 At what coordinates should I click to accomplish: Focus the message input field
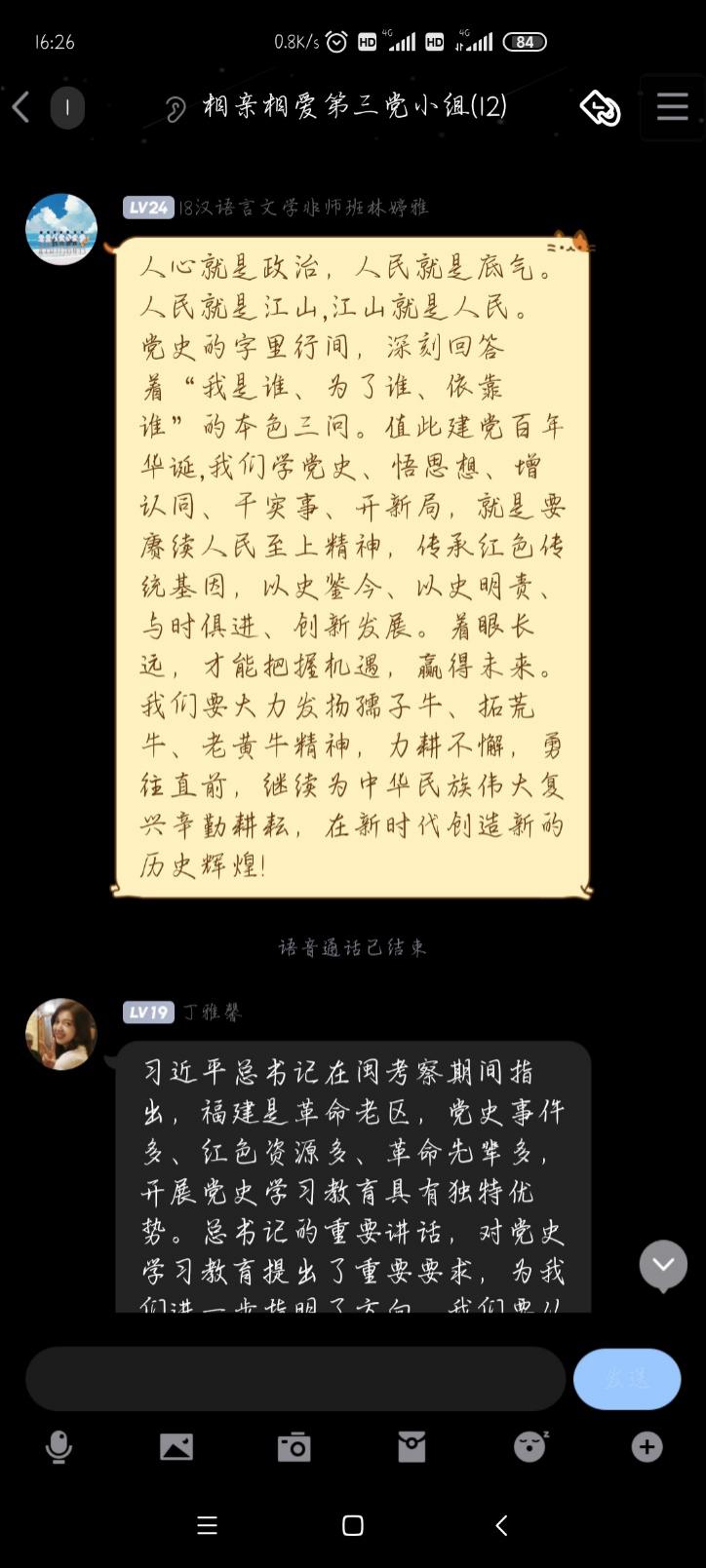coord(295,1379)
